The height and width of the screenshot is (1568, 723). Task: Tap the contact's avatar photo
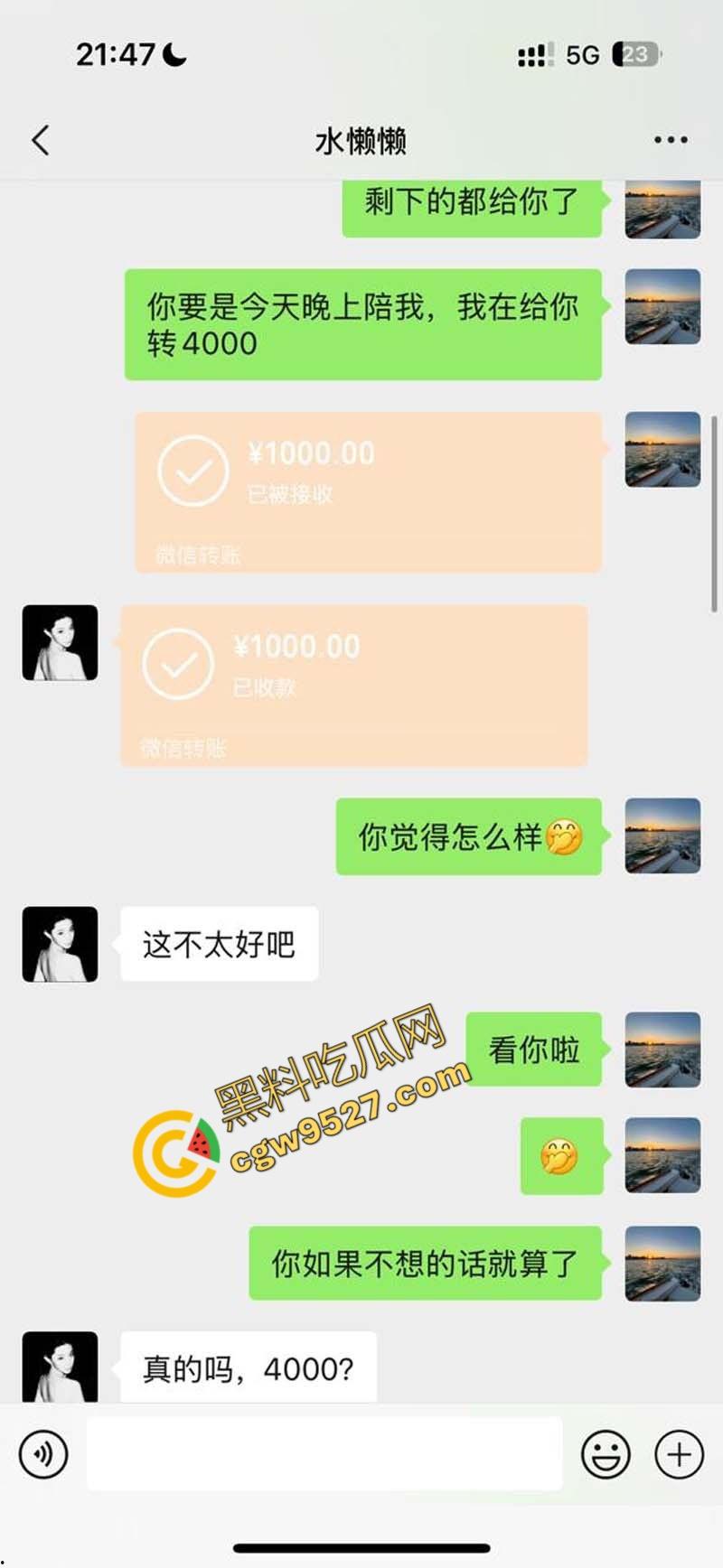[59, 641]
